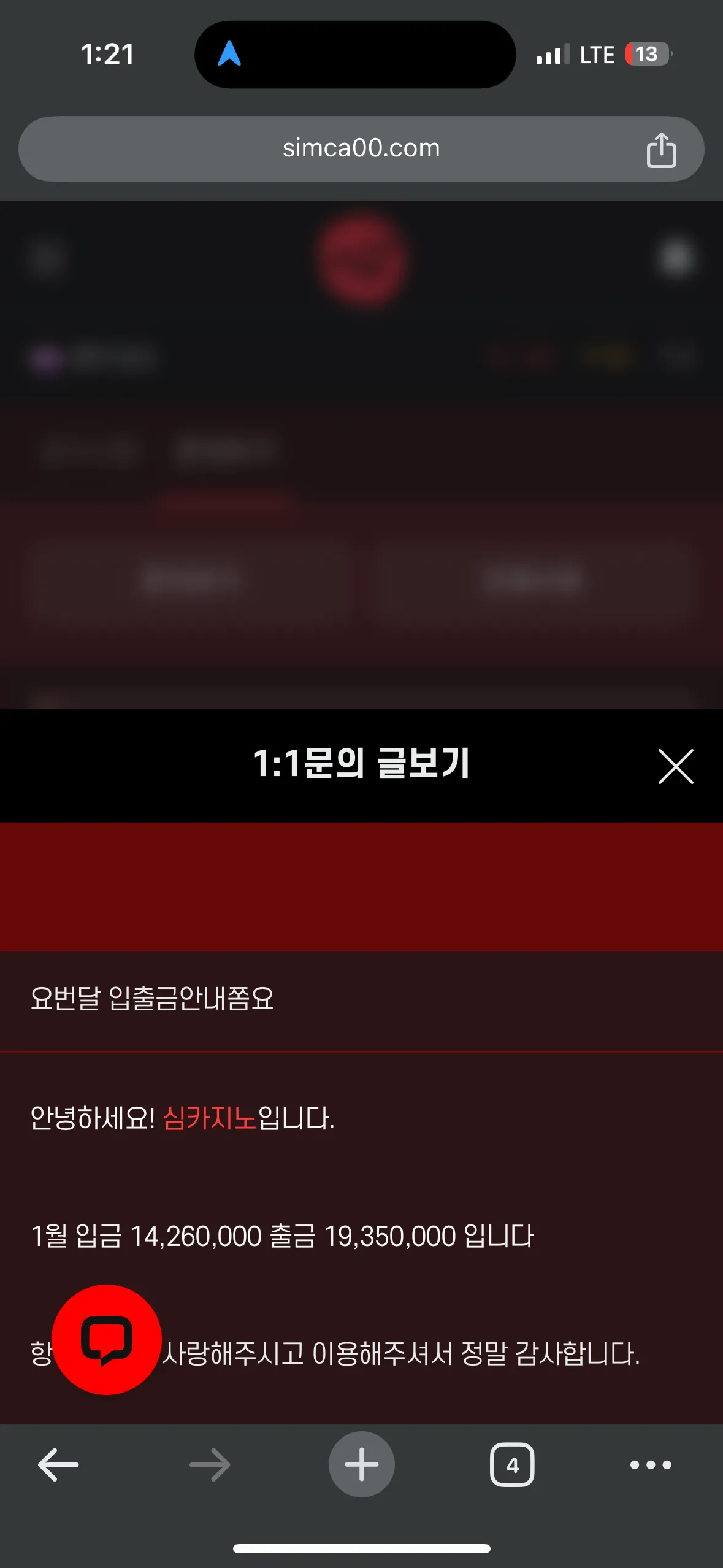Open a new browser tab
This screenshot has height=1568, width=723.
pos(361,1464)
